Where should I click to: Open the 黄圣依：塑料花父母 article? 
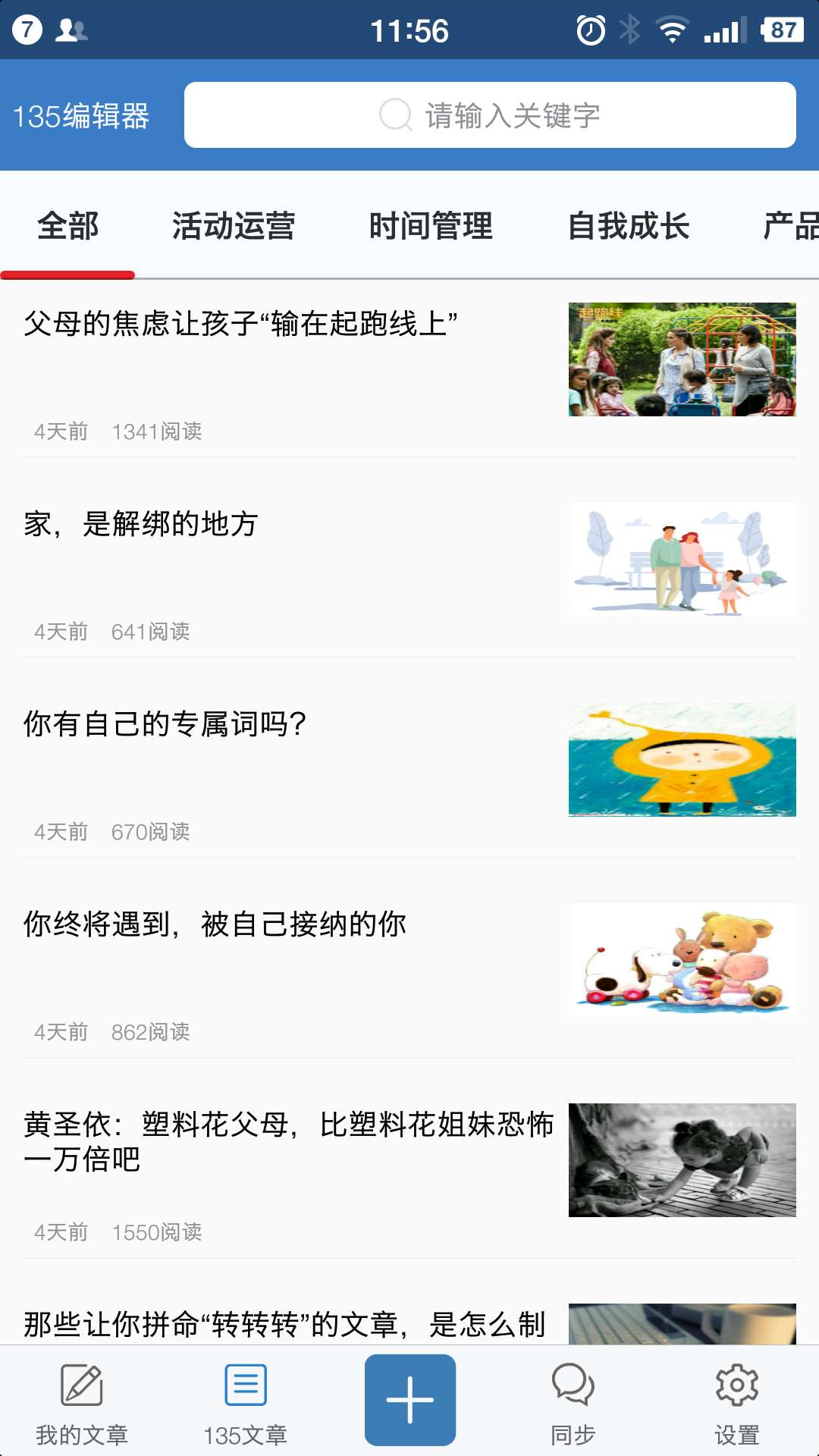pos(288,1142)
